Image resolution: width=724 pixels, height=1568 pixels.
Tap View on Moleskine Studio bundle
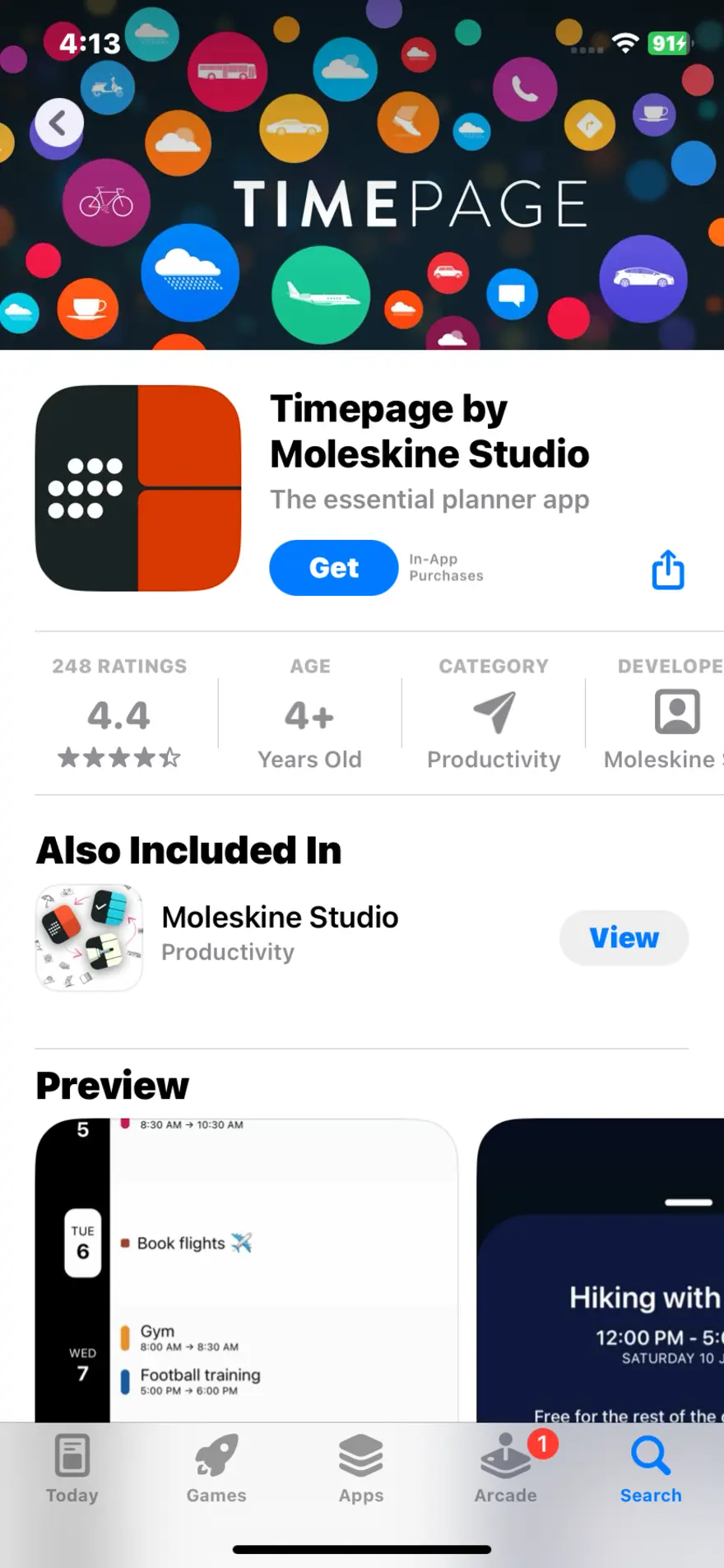[624, 937]
